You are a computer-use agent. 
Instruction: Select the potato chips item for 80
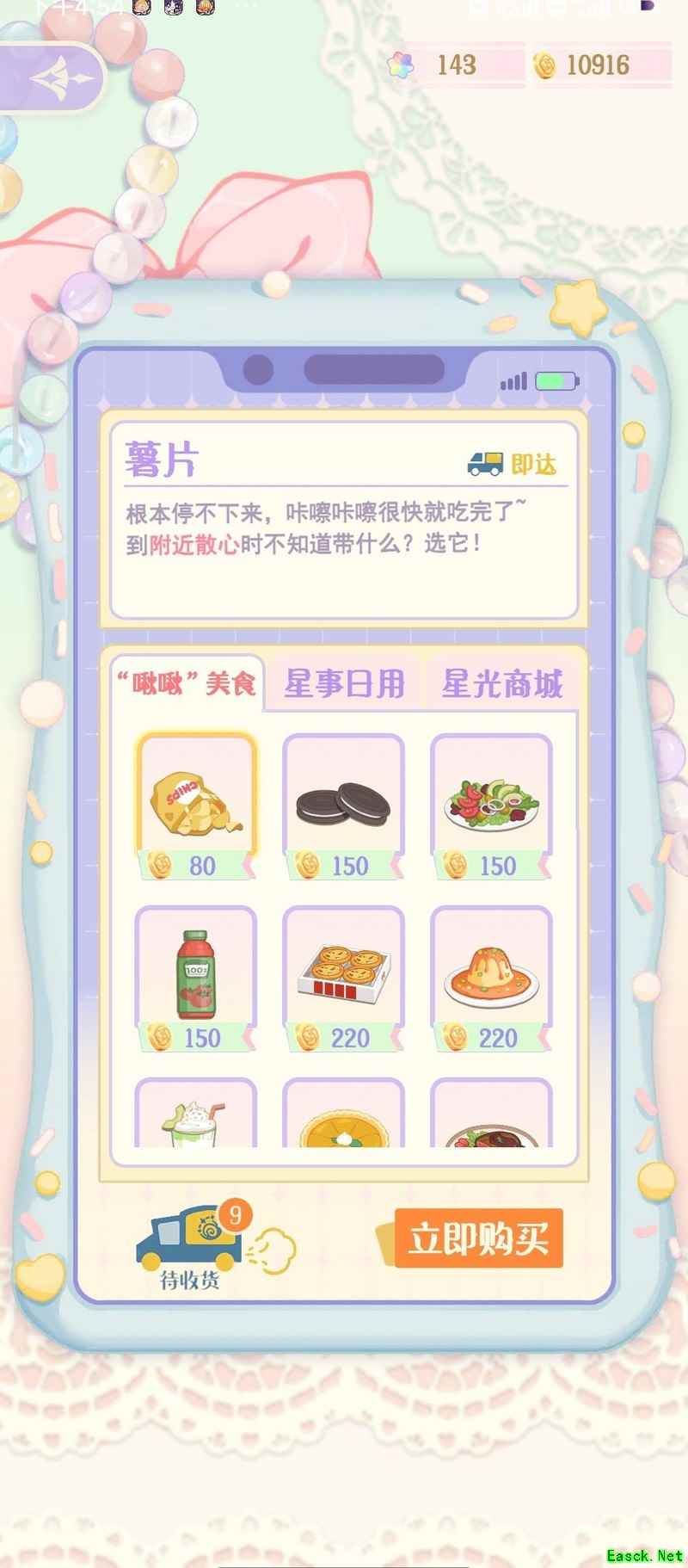pyautogui.click(x=196, y=806)
